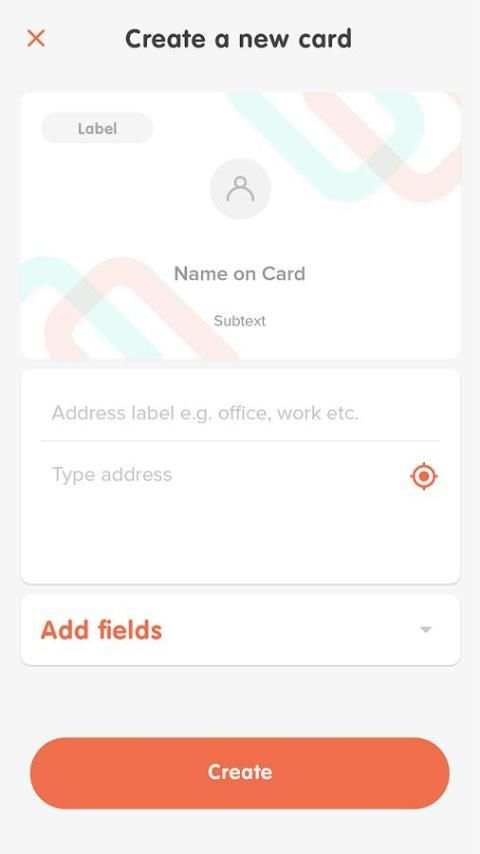The height and width of the screenshot is (854, 480).
Task: Edit the Subtext on the card
Action: point(240,321)
